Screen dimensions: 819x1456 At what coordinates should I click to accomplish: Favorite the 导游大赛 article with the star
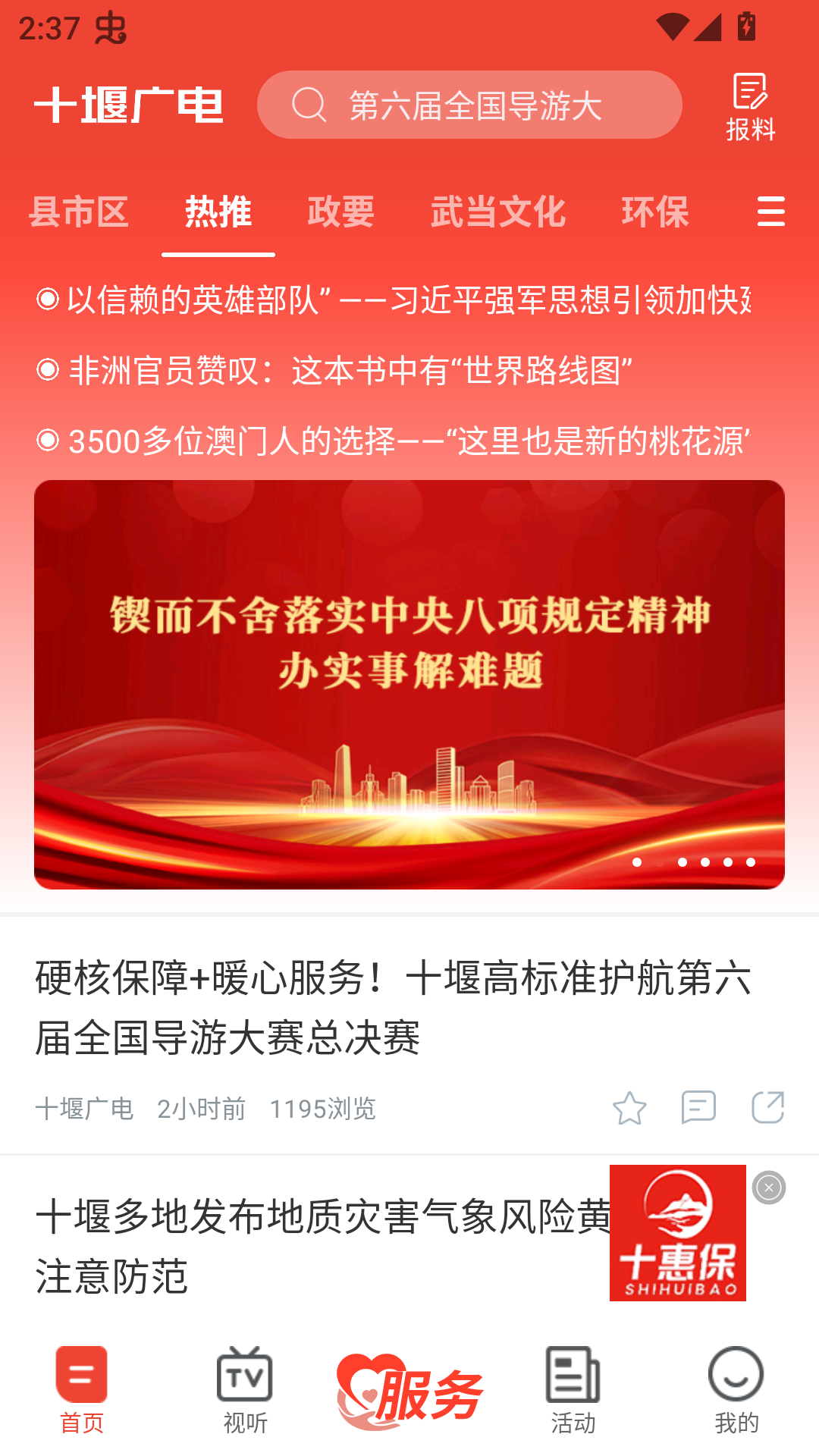click(629, 1108)
